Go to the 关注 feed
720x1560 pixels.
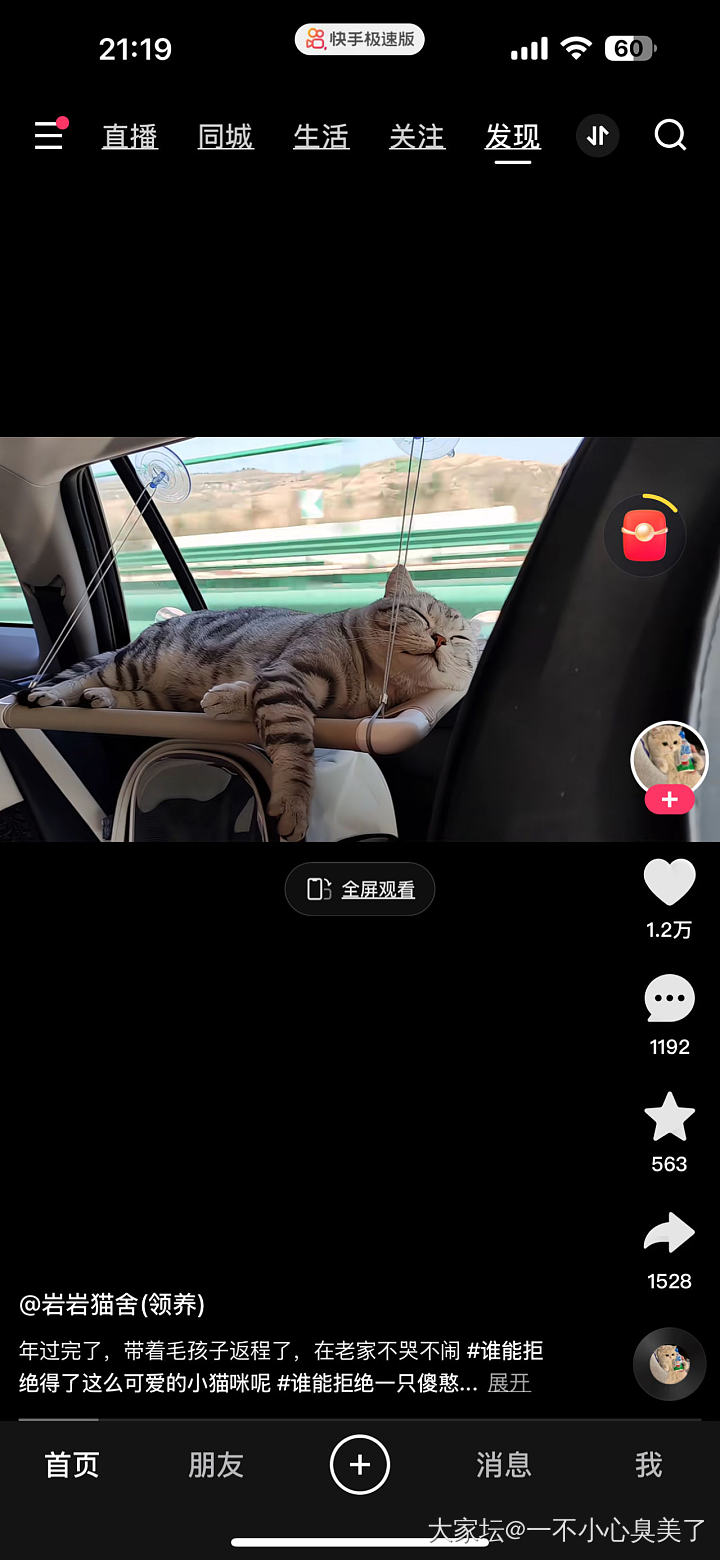[x=417, y=136]
